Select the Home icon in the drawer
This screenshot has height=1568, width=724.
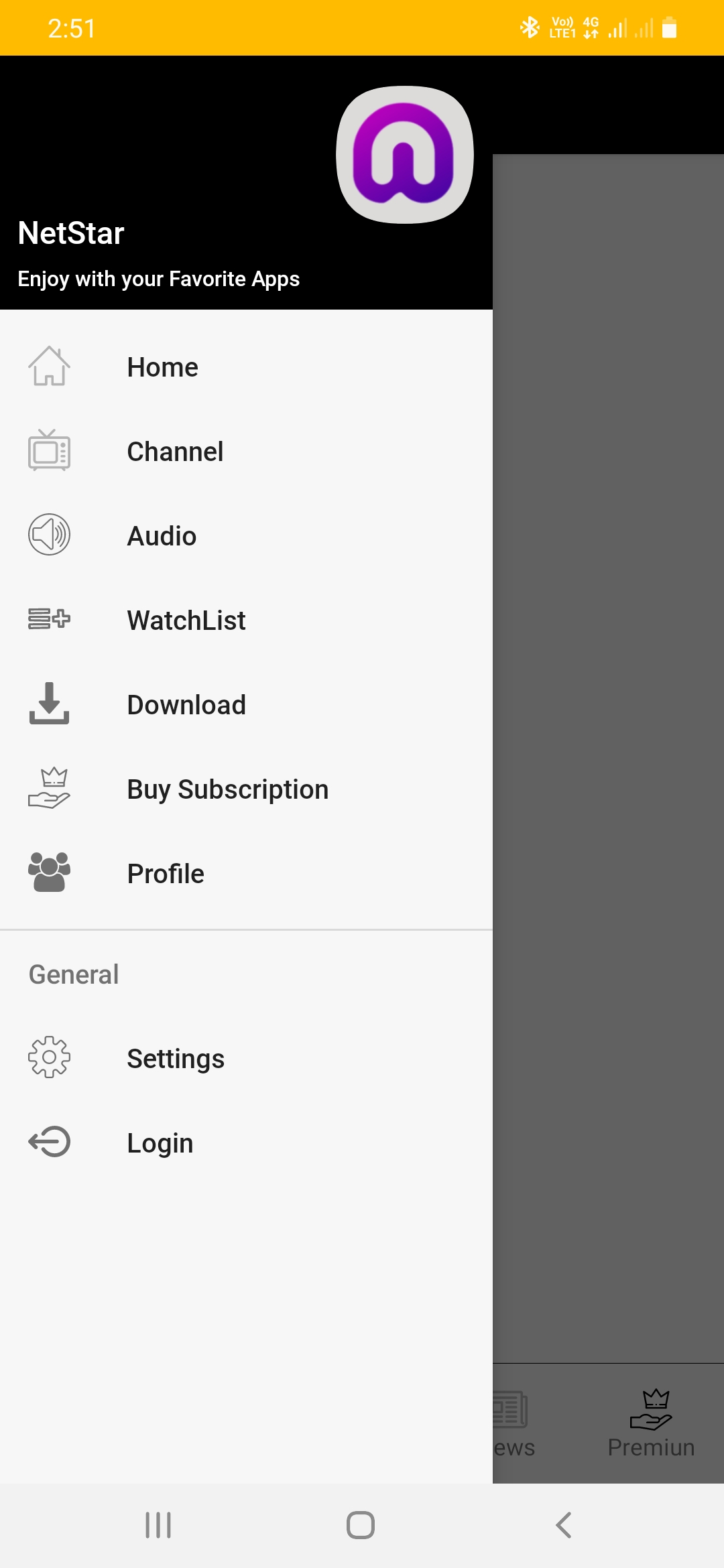(49, 367)
